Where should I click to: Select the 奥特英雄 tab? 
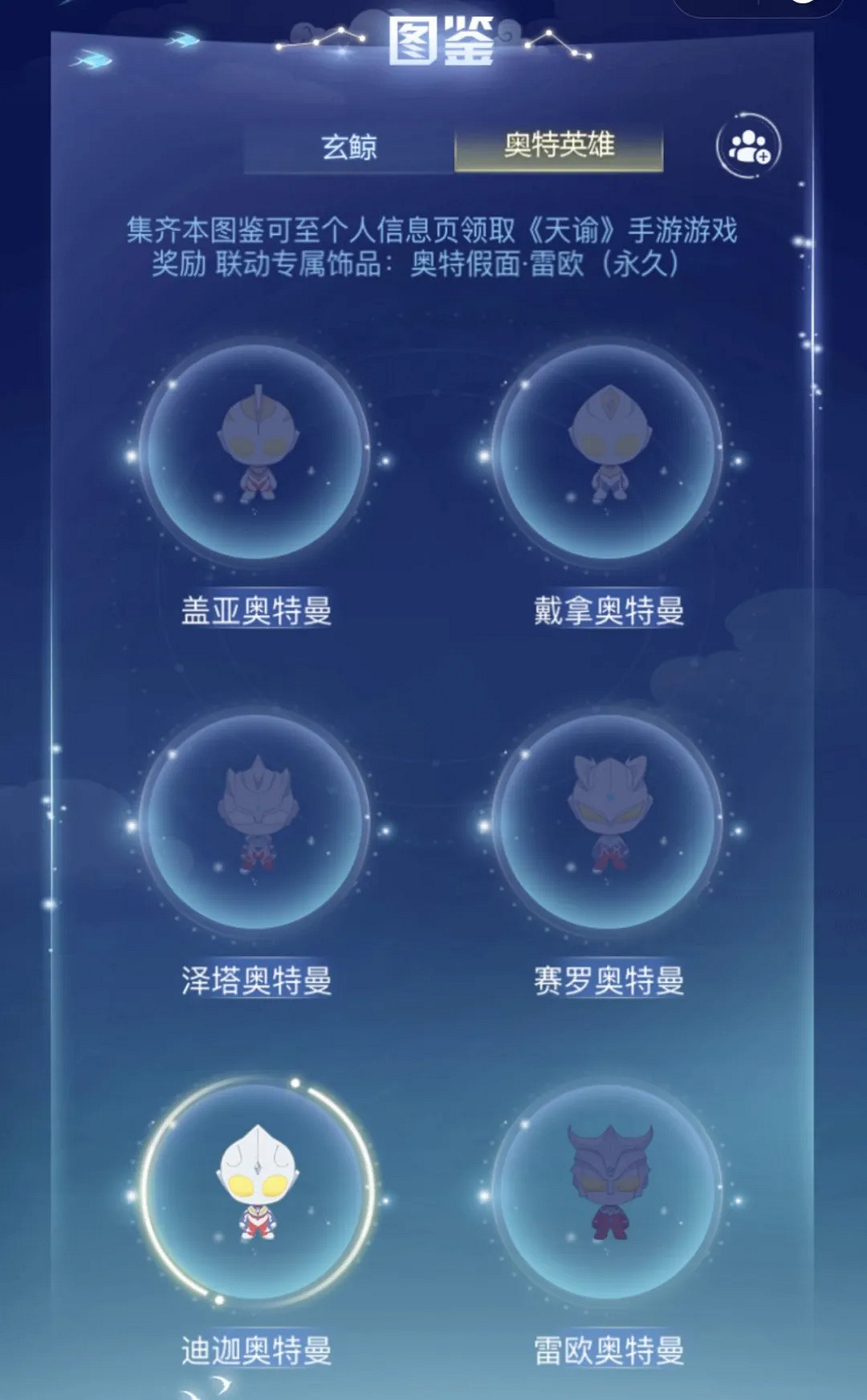click(559, 147)
